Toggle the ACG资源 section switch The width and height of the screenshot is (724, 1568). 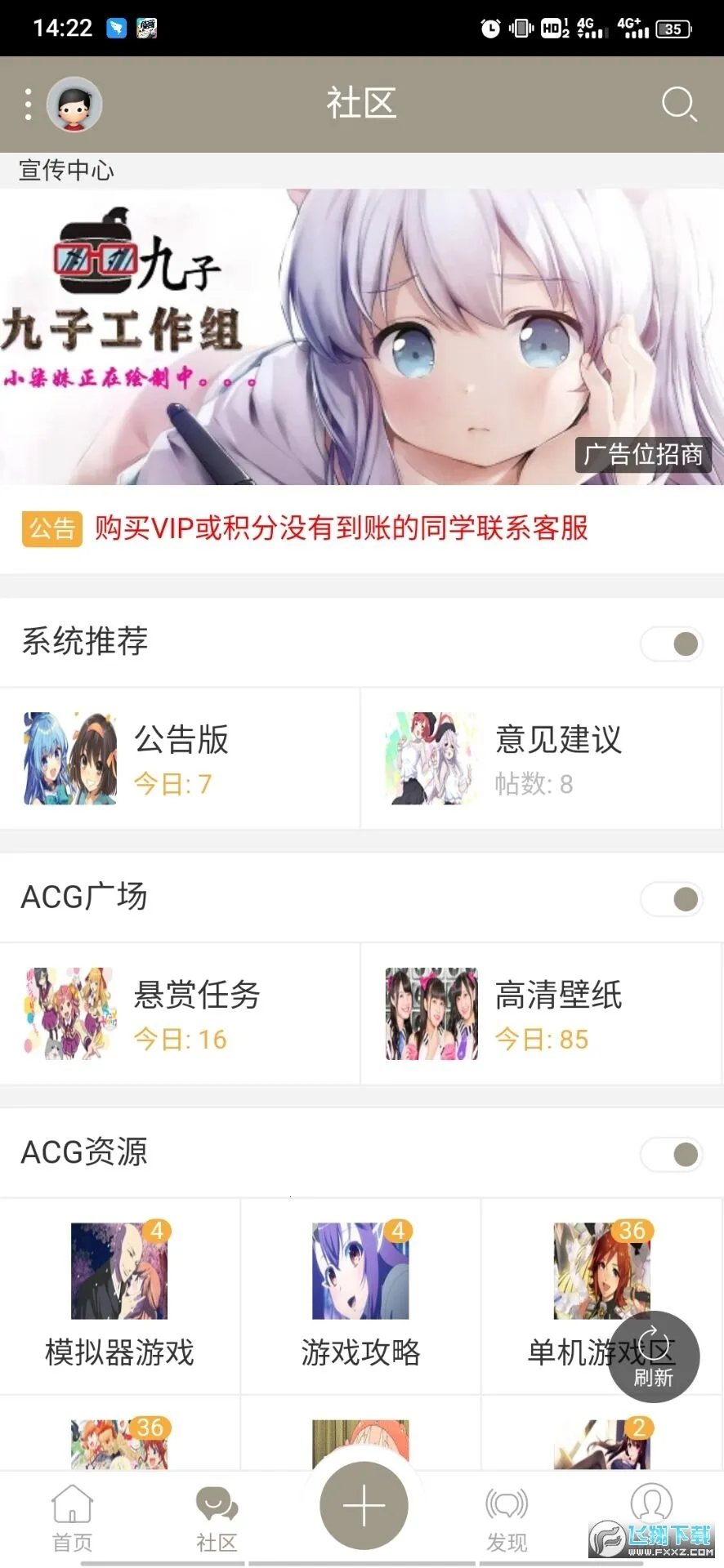(673, 1155)
